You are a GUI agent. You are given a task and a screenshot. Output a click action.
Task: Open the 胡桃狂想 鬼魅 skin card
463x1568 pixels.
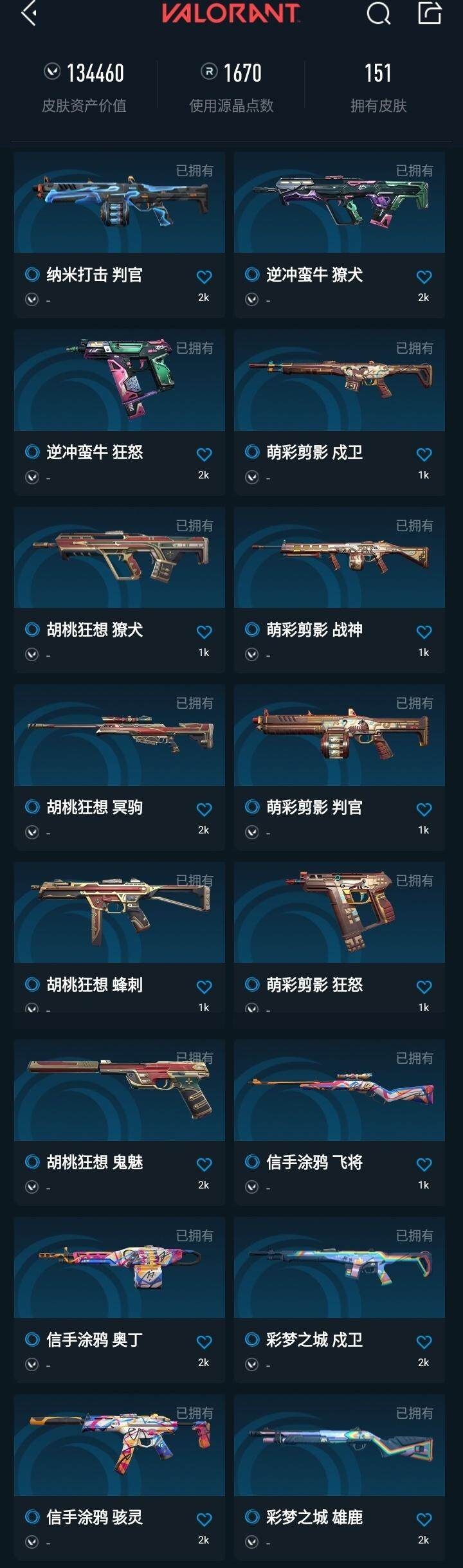pyautogui.click(x=120, y=1090)
